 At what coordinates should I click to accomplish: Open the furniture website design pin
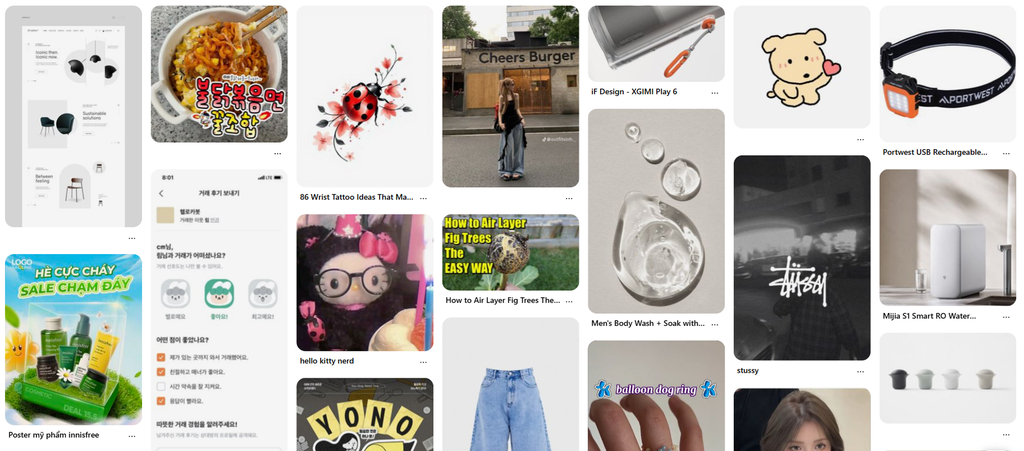73,116
